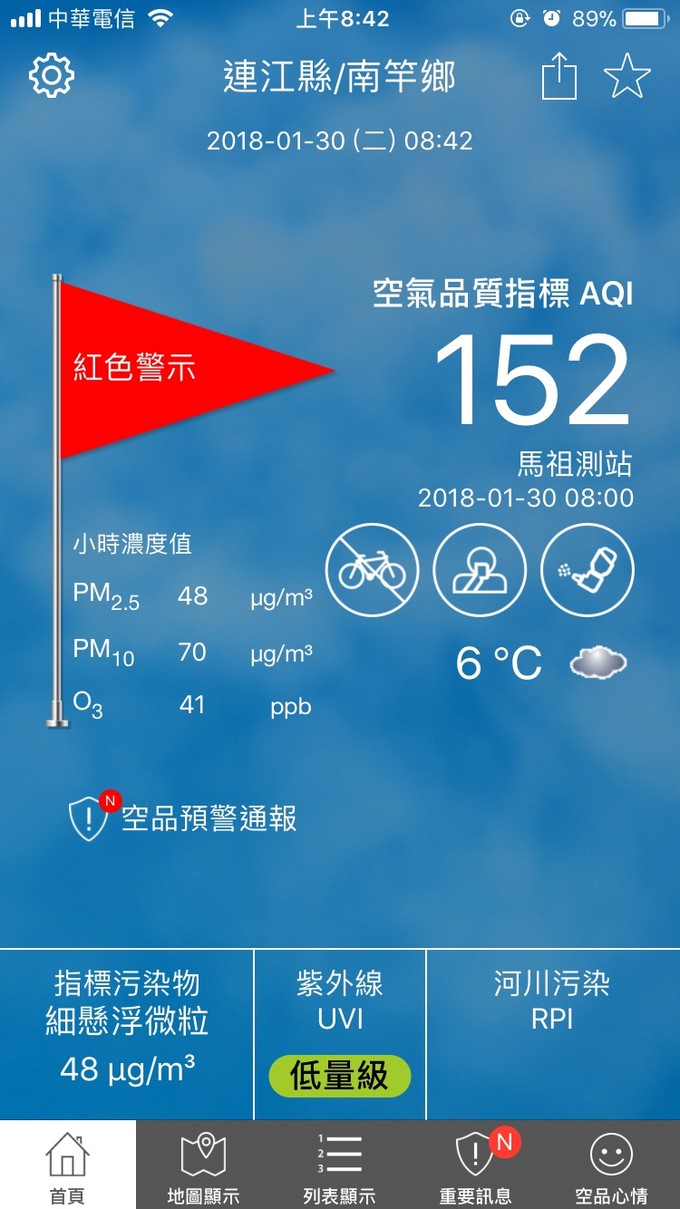
Task: Tap the inhaler health advice icon
Action: (587, 570)
